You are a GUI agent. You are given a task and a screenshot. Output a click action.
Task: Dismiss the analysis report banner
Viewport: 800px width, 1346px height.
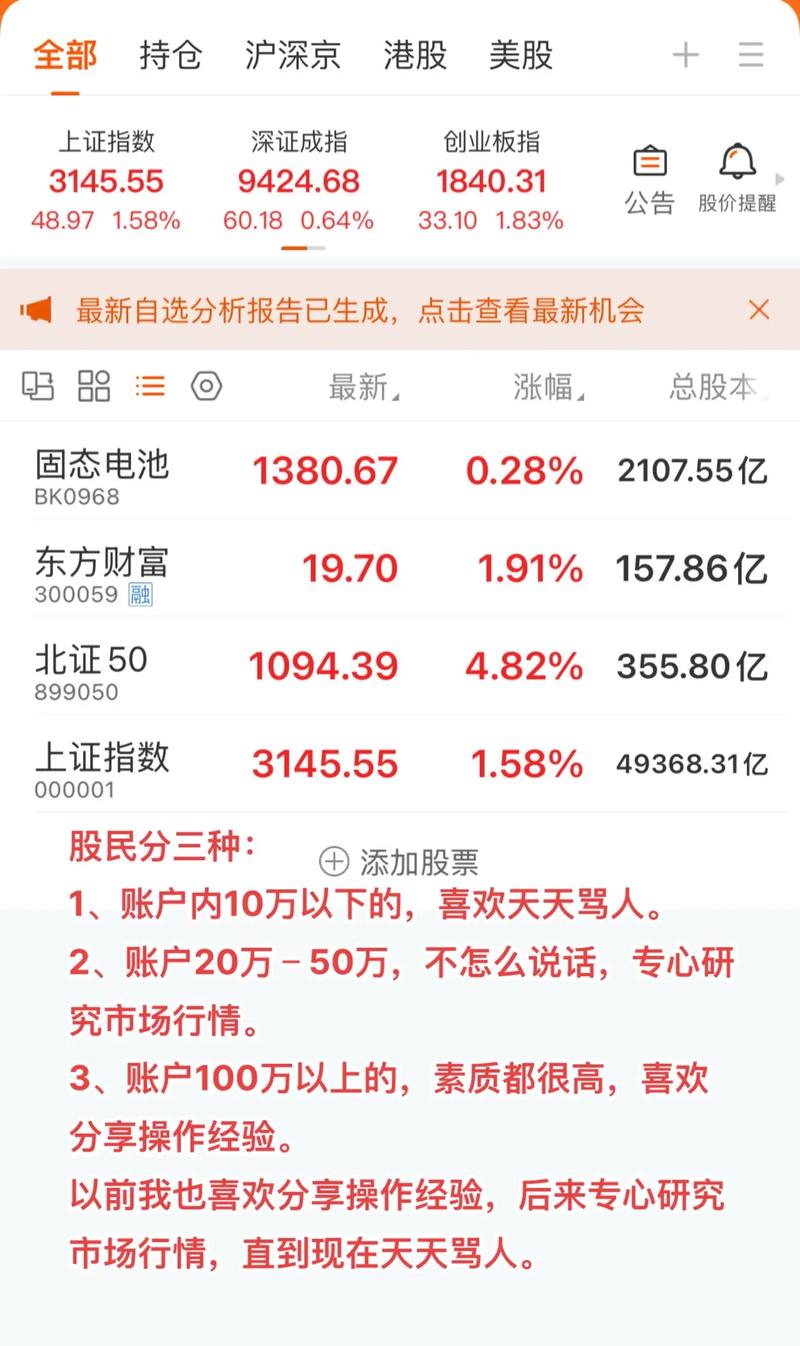click(759, 311)
